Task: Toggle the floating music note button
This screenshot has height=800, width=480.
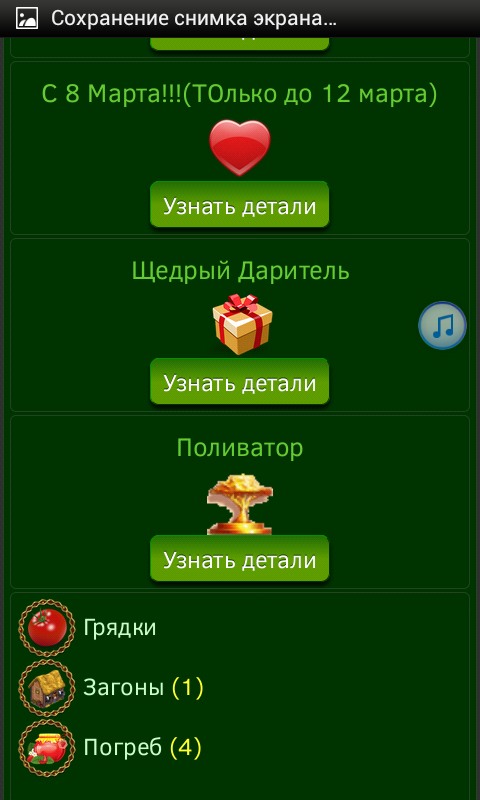Action: 442,326
